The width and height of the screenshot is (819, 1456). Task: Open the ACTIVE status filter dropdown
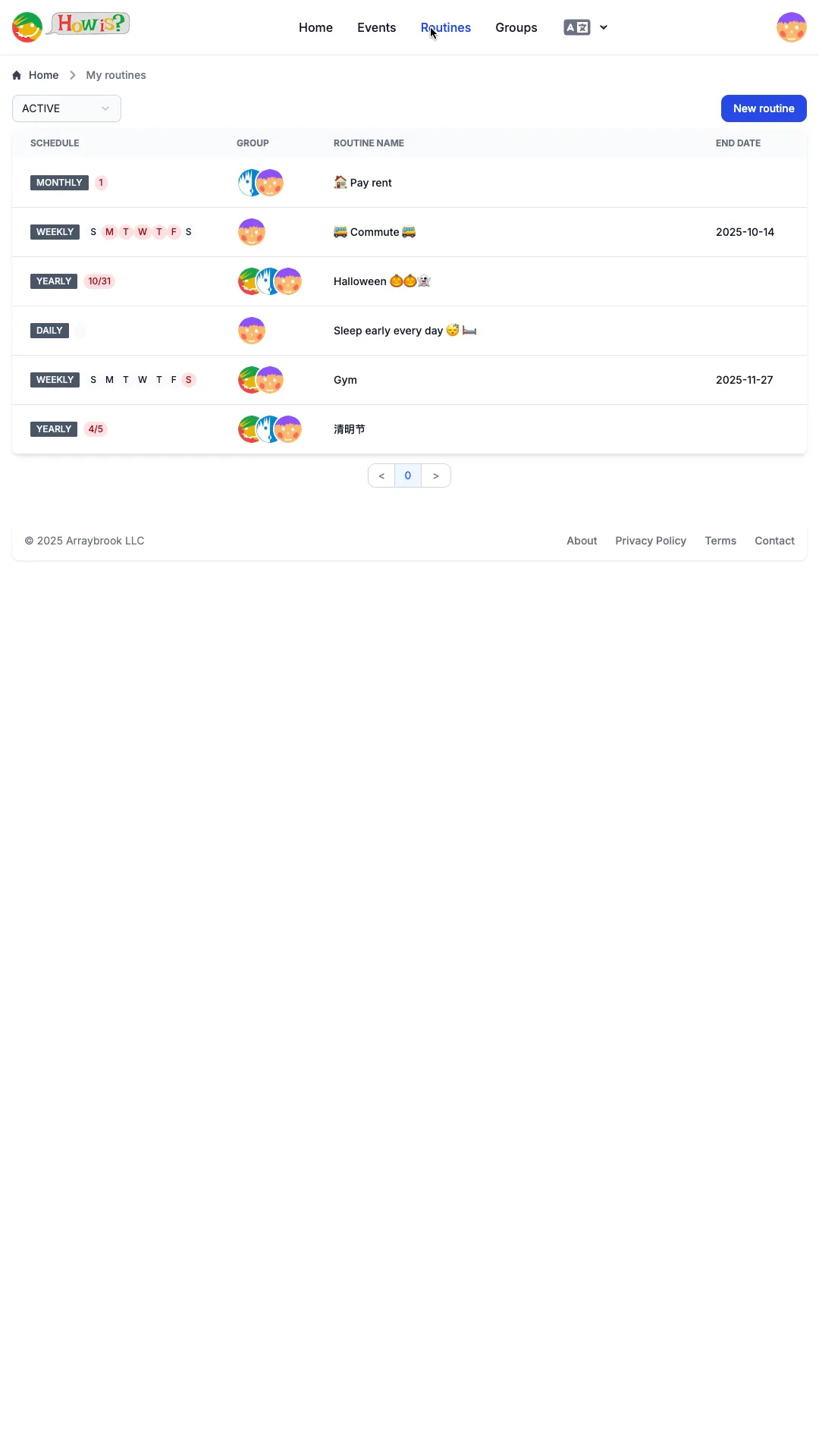click(67, 108)
